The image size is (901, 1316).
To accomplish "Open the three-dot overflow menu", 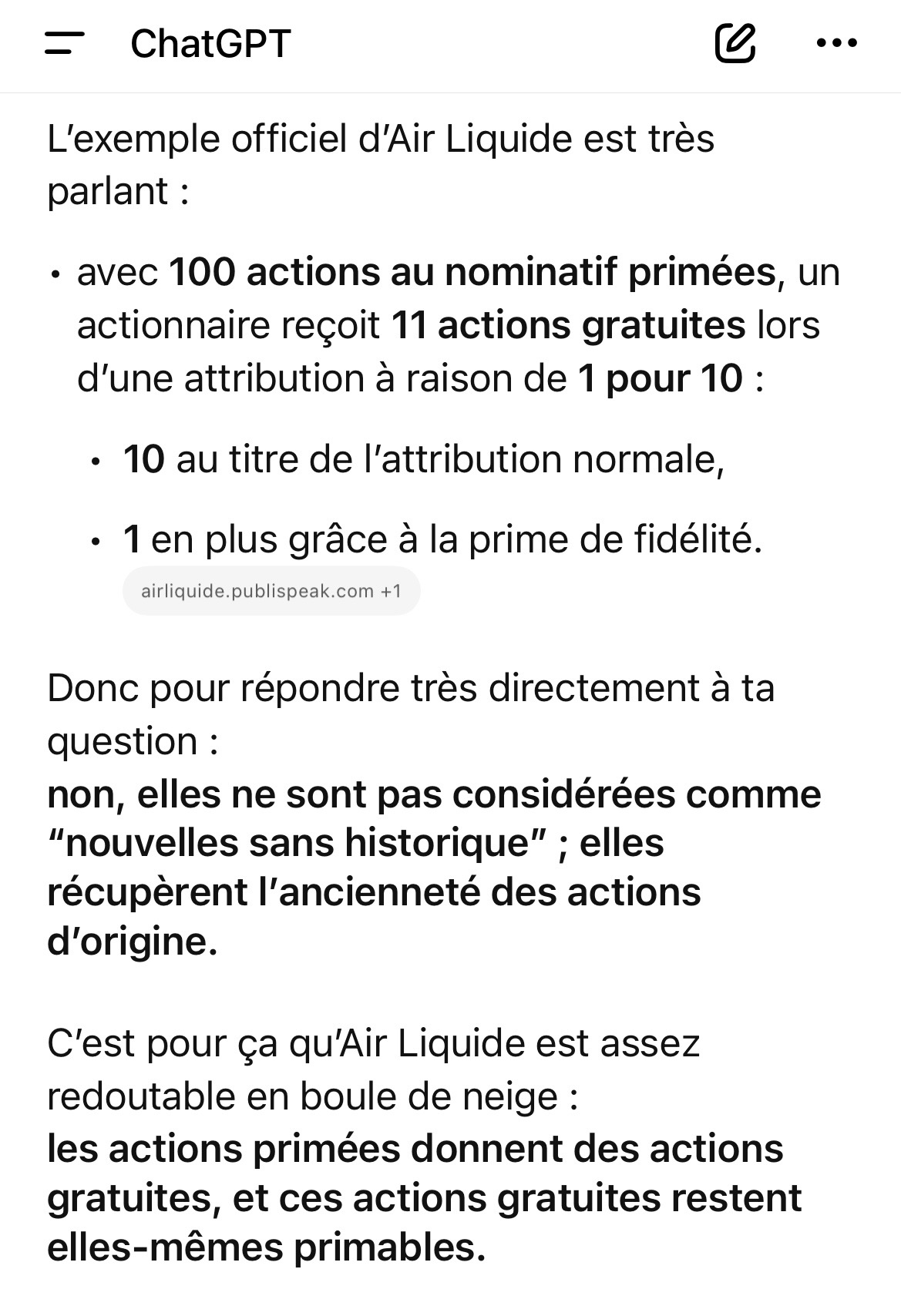I will 836,43.
